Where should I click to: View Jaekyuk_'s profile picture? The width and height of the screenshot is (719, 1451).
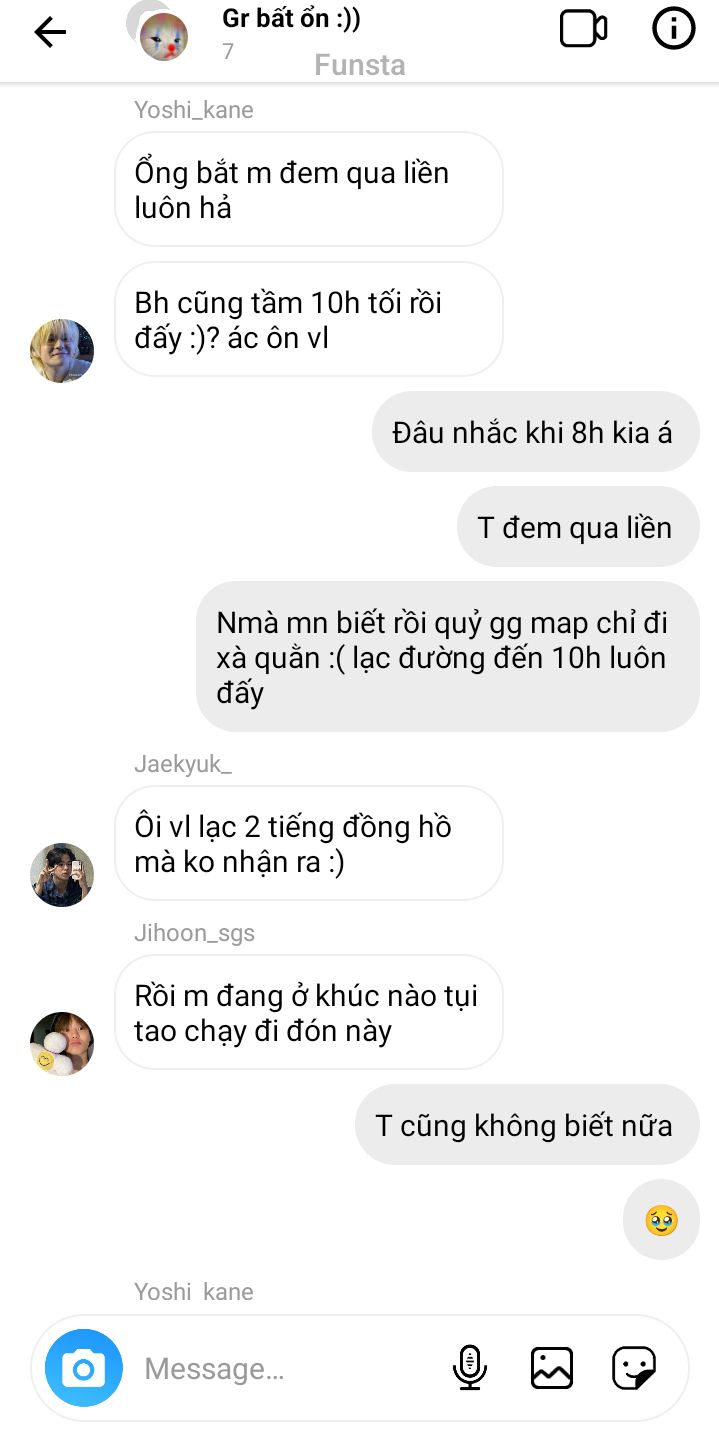[62, 874]
